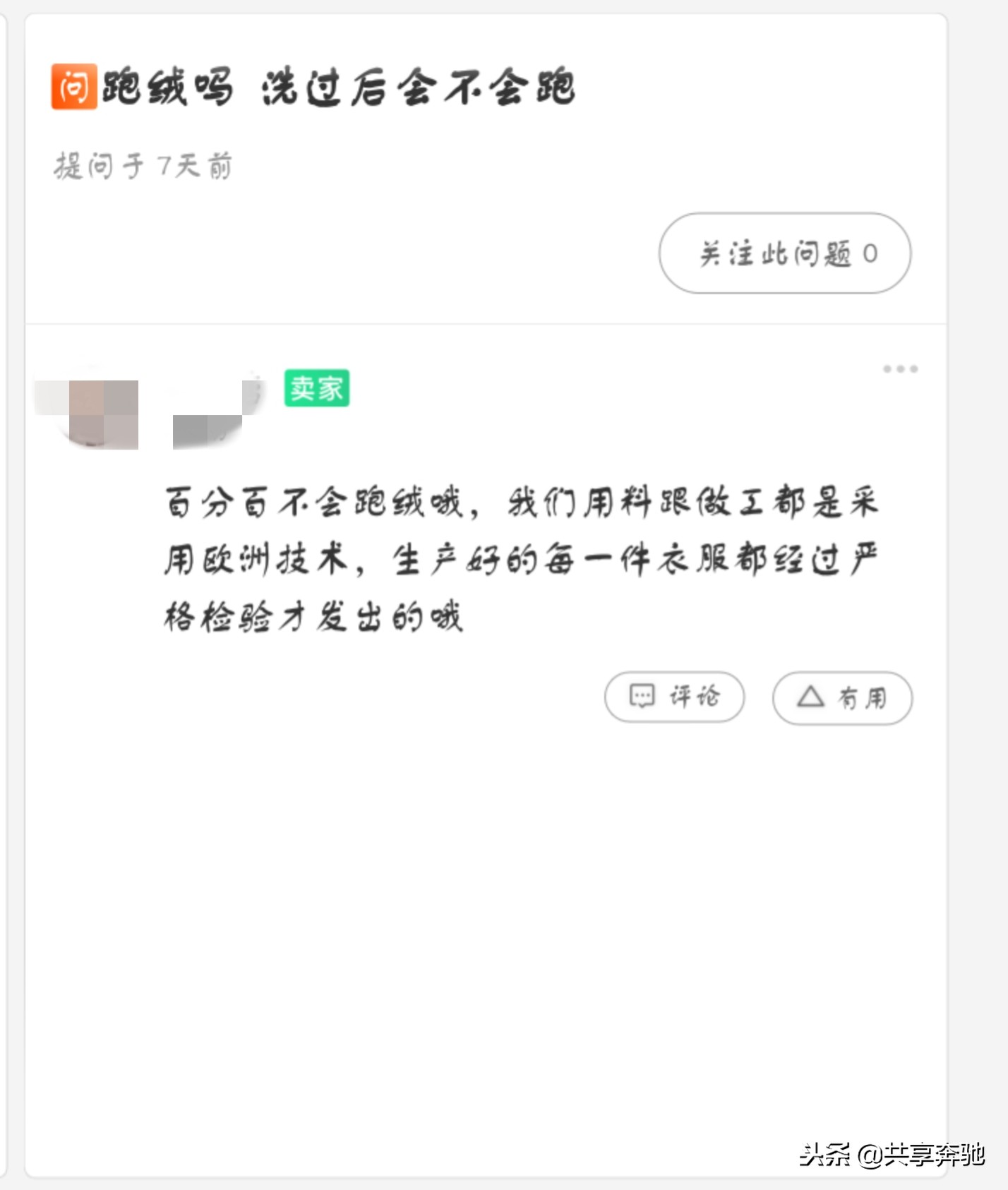Click the 评论 comment button

click(x=674, y=696)
